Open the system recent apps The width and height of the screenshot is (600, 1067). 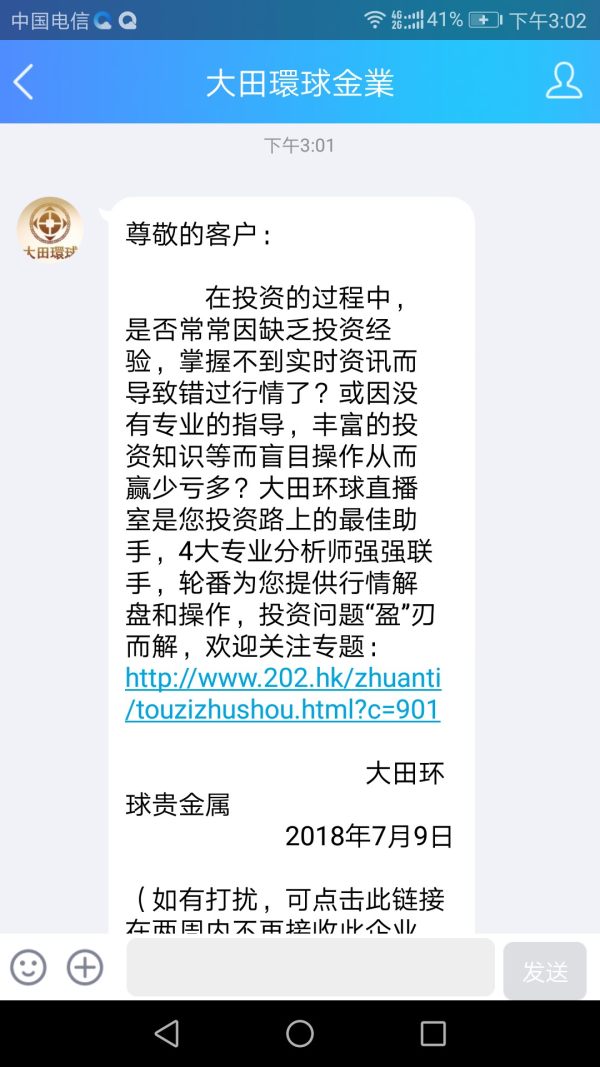433,1033
